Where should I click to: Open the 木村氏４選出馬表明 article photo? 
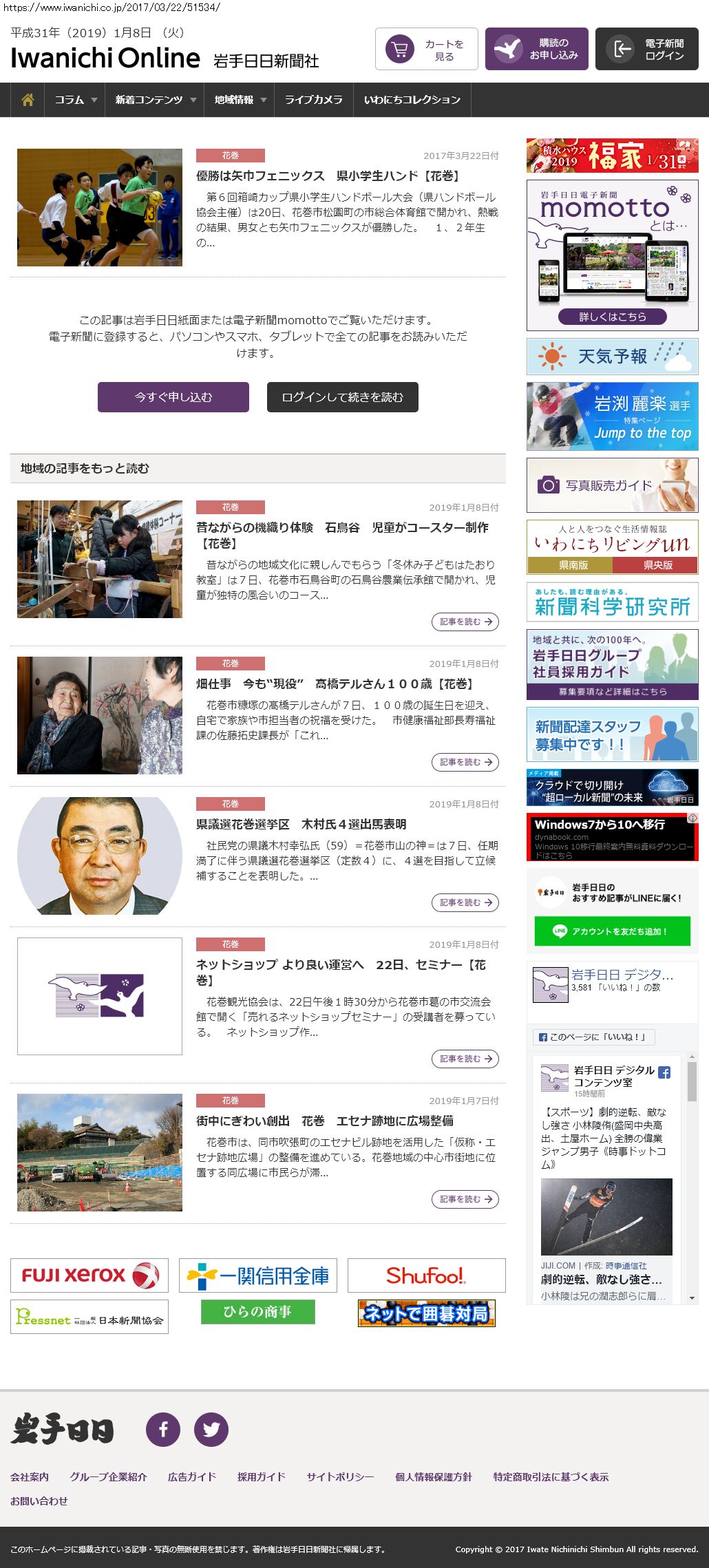100,856
